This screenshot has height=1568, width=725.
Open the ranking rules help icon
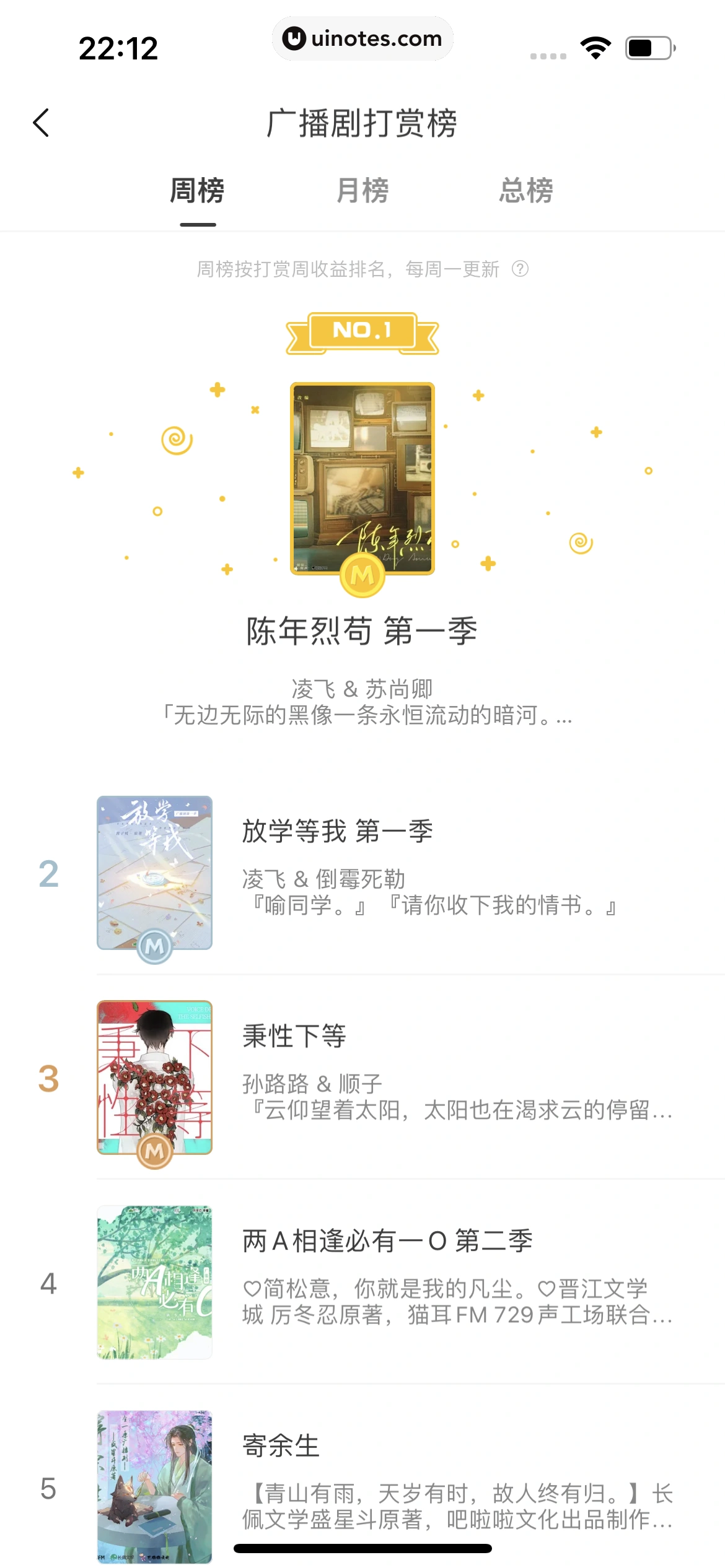point(521,269)
